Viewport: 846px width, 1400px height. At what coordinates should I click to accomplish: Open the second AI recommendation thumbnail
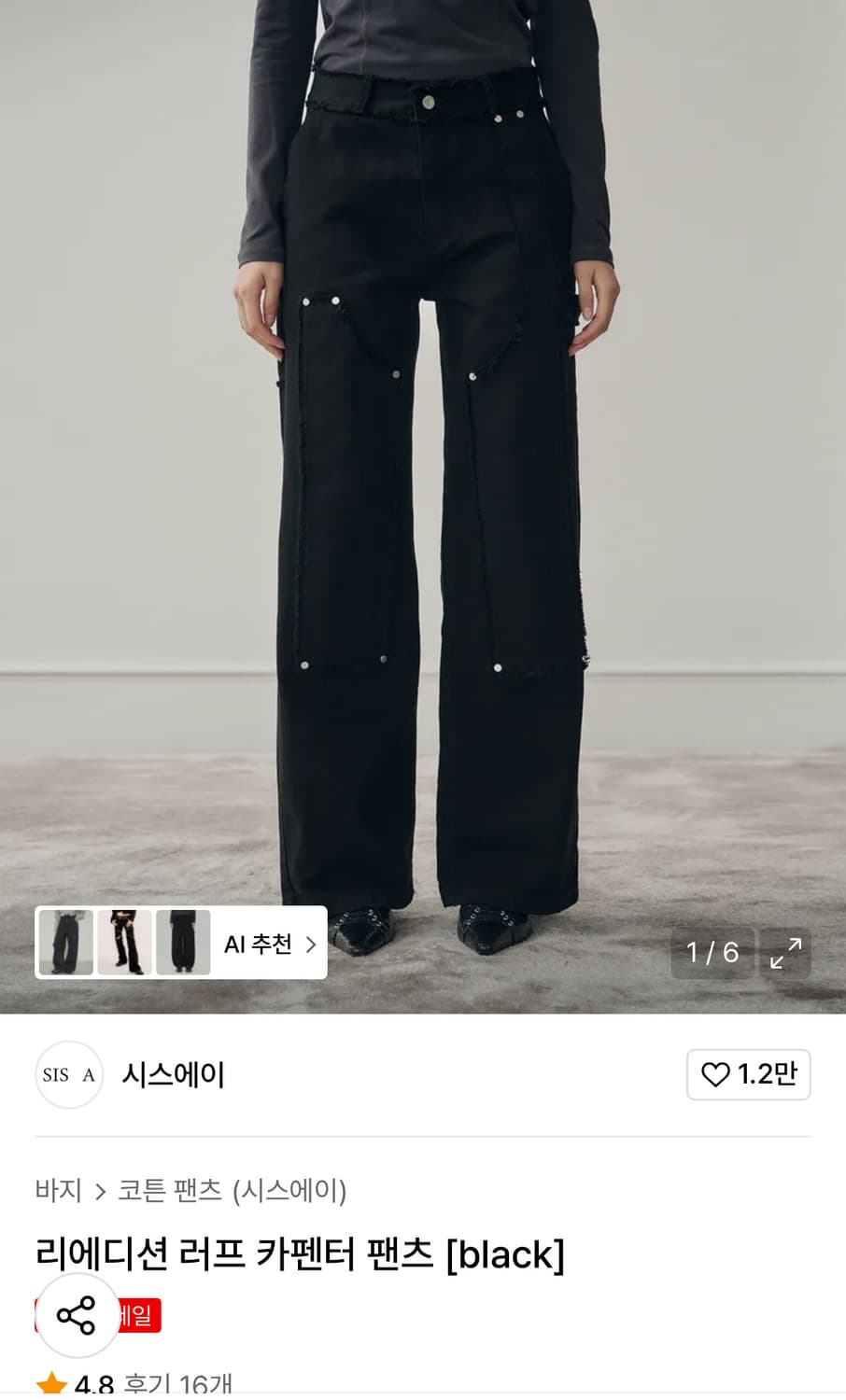[x=124, y=943]
